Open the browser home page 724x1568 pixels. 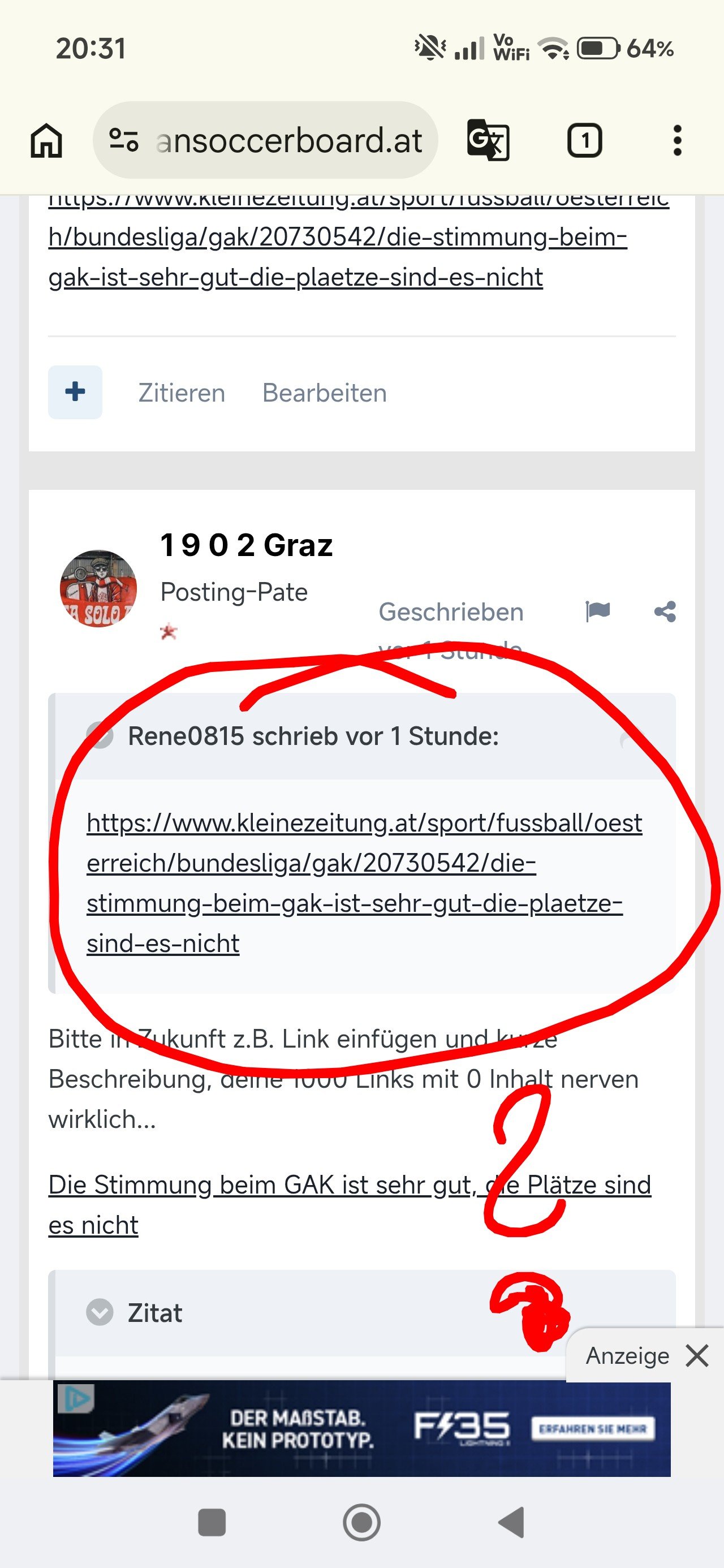pos(46,141)
